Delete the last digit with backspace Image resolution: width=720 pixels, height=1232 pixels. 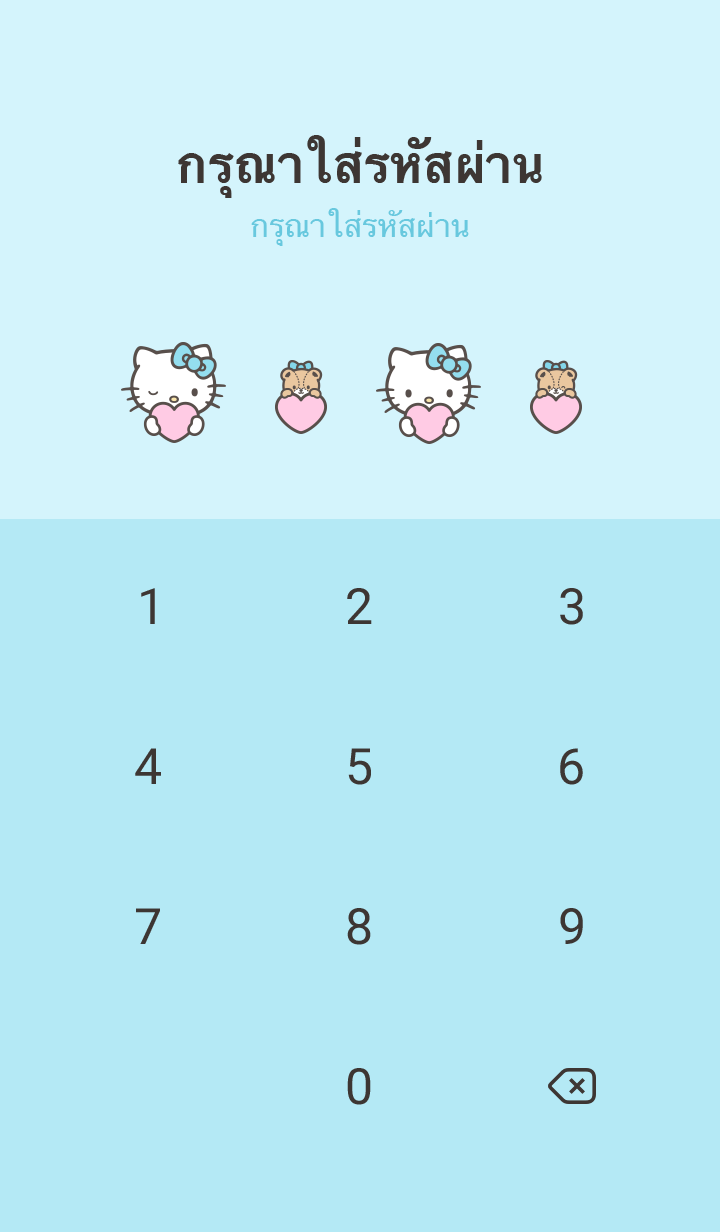click(x=572, y=1086)
